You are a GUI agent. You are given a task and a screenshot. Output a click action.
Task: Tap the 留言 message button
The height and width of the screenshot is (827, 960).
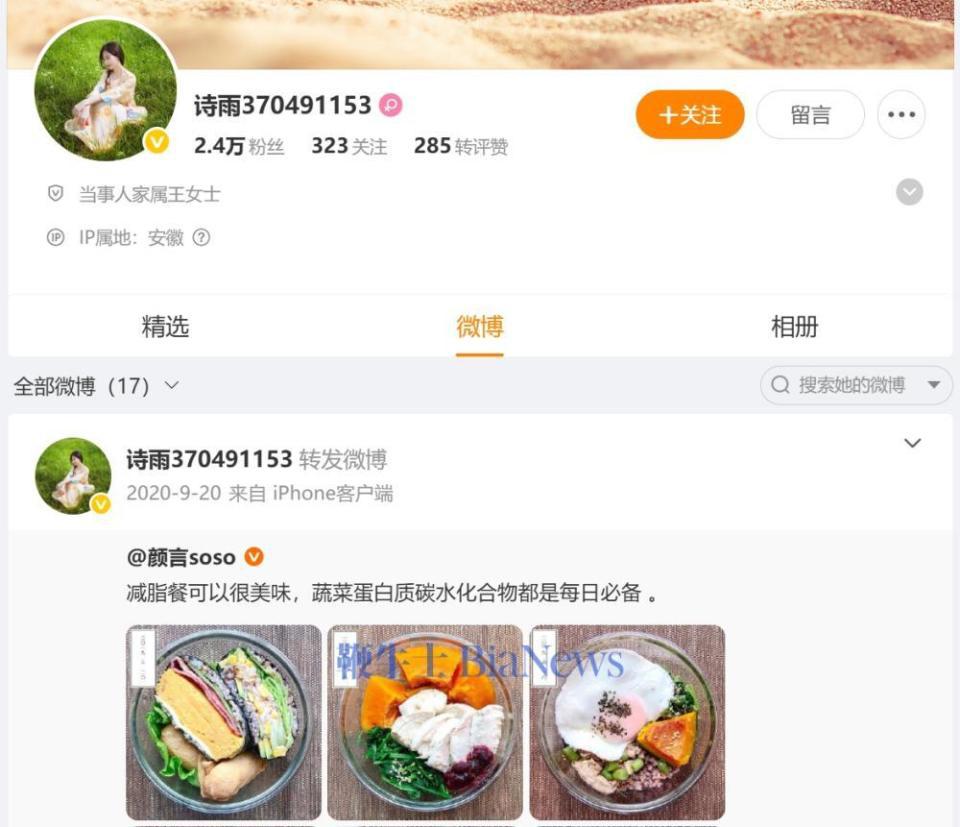[810, 115]
